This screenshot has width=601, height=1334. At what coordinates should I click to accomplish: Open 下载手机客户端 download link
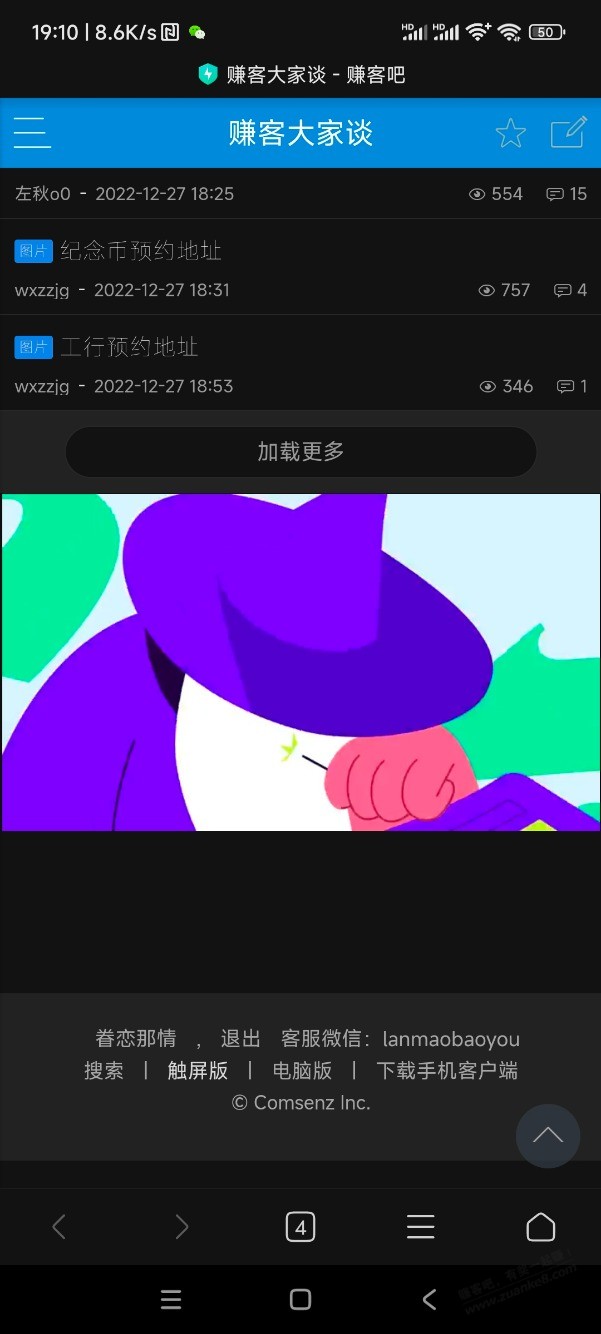pos(447,1071)
